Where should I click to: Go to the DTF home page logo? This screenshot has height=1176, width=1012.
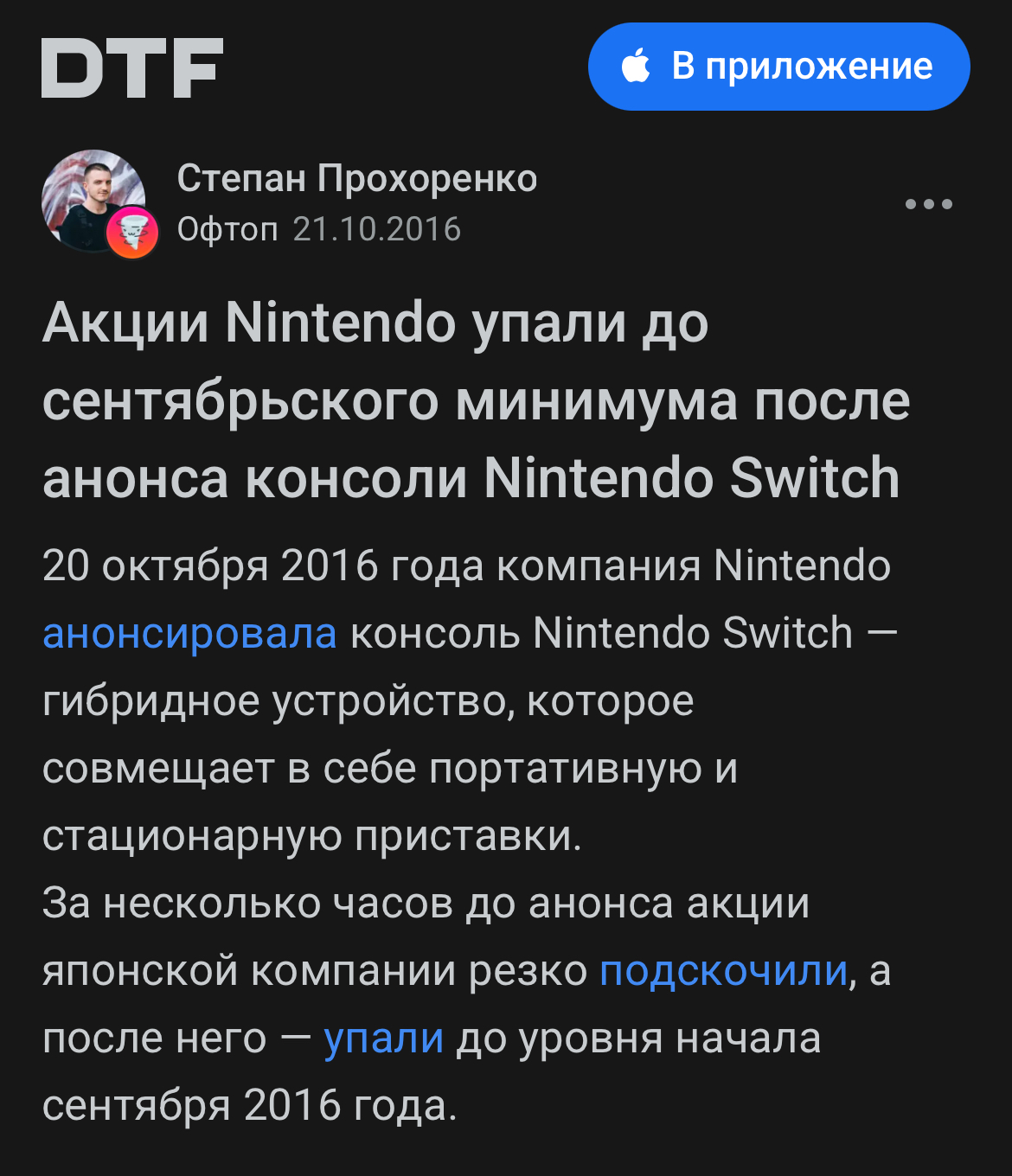pyautogui.click(x=132, y=67)
